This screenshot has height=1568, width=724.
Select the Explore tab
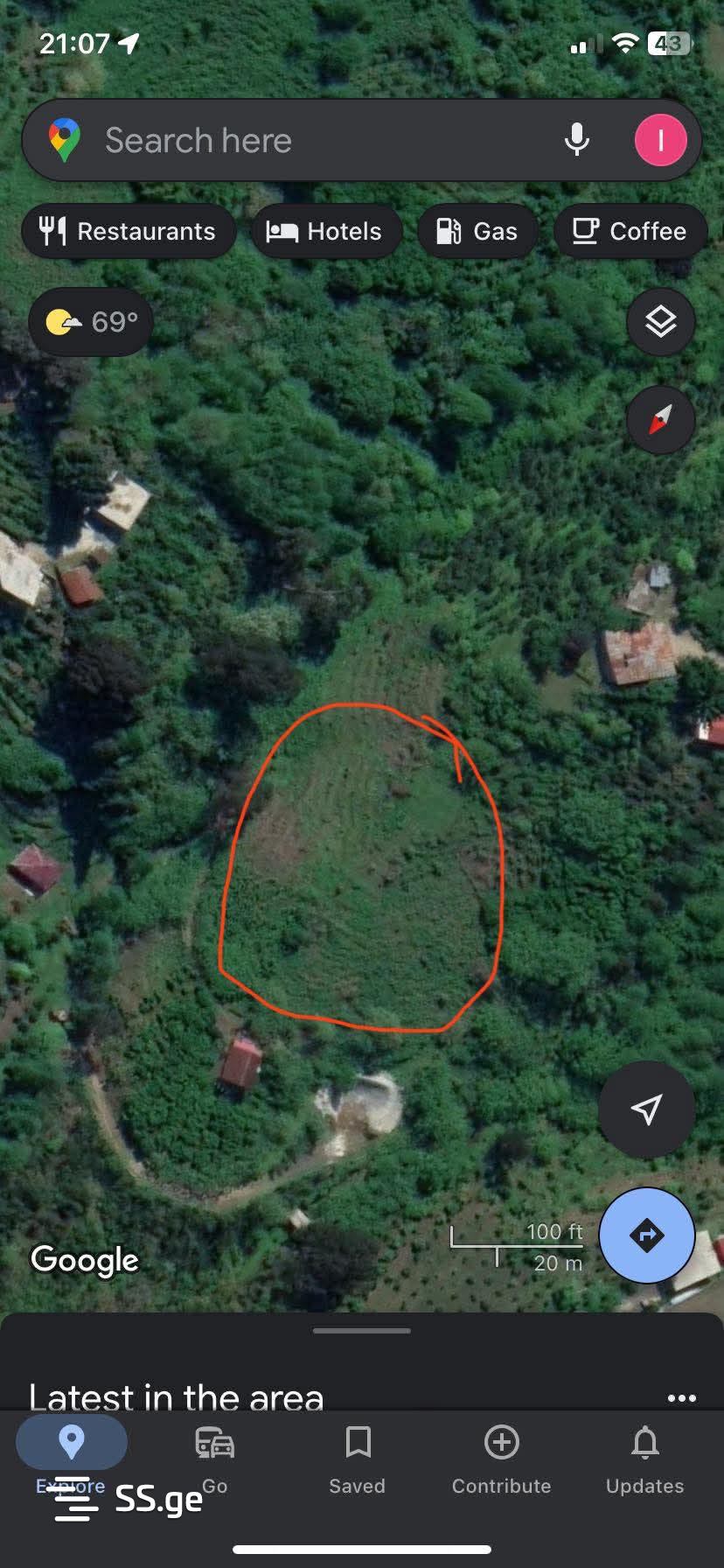pyautogui.click(x=71, y=1452)
